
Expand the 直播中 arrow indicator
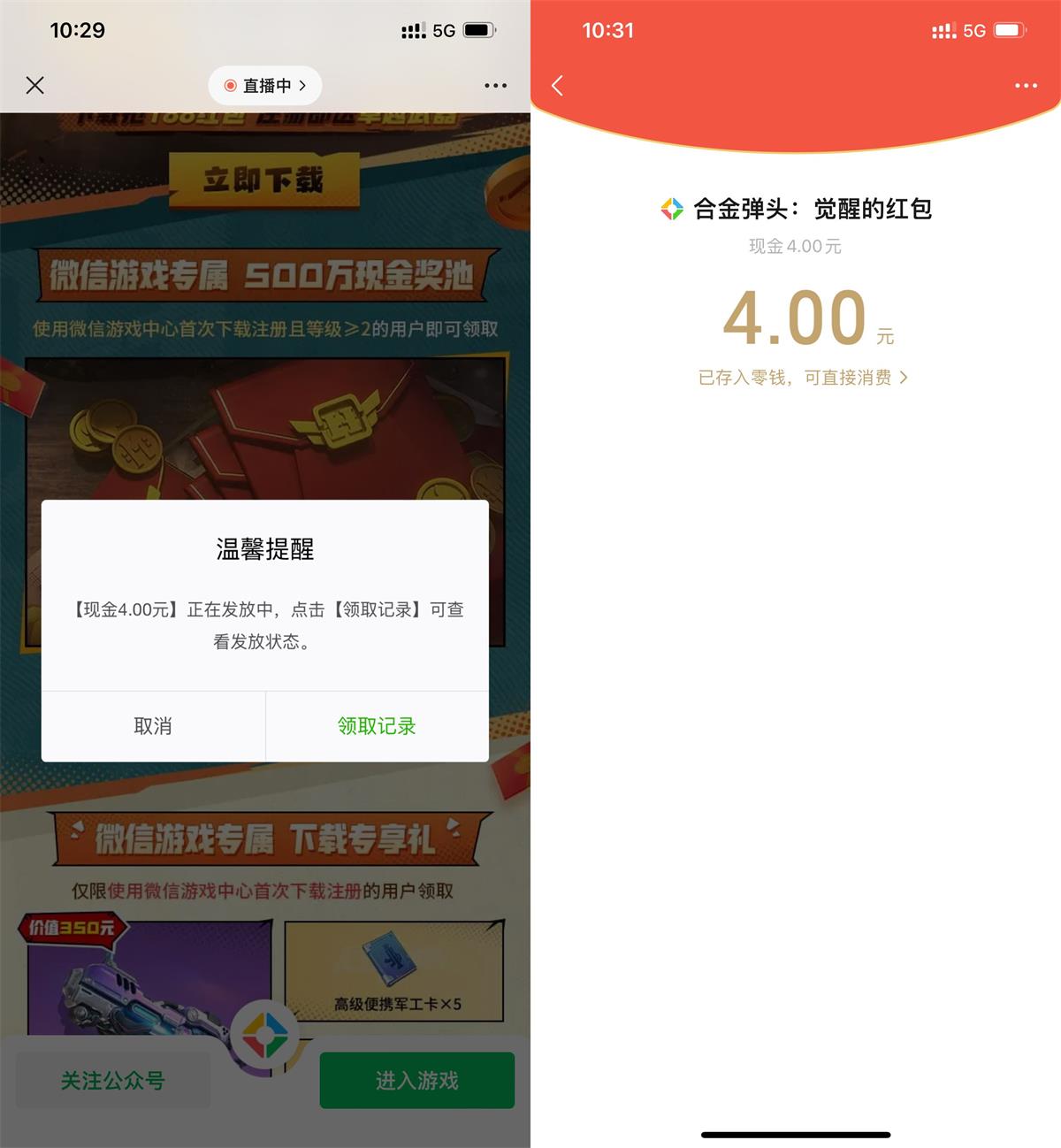pyautogui.click(x=305, y=85)
